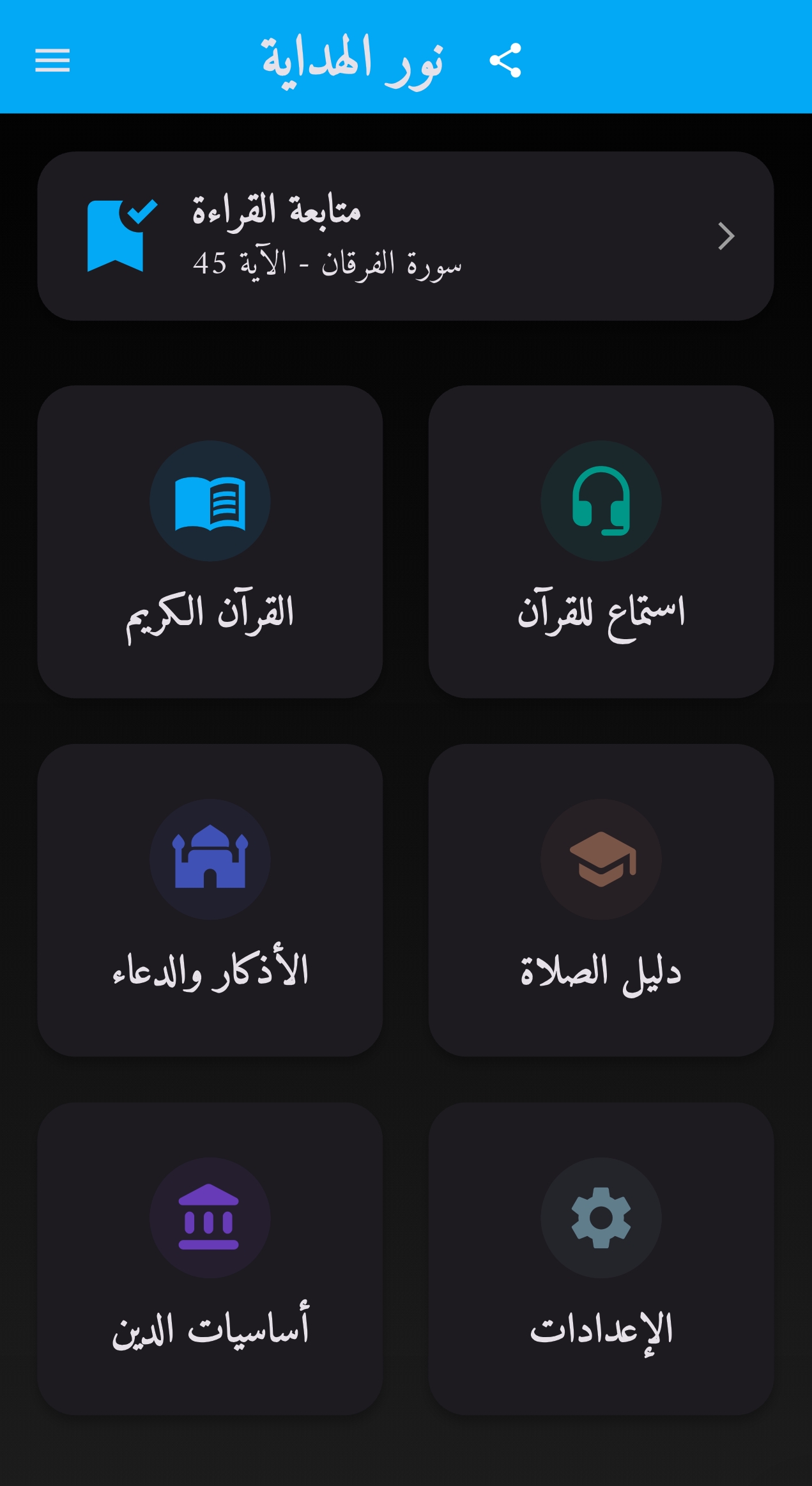The height and width of the screenshot is (1486, 812).
Task: Open the استماع للقرآن card
Action: 601,550
